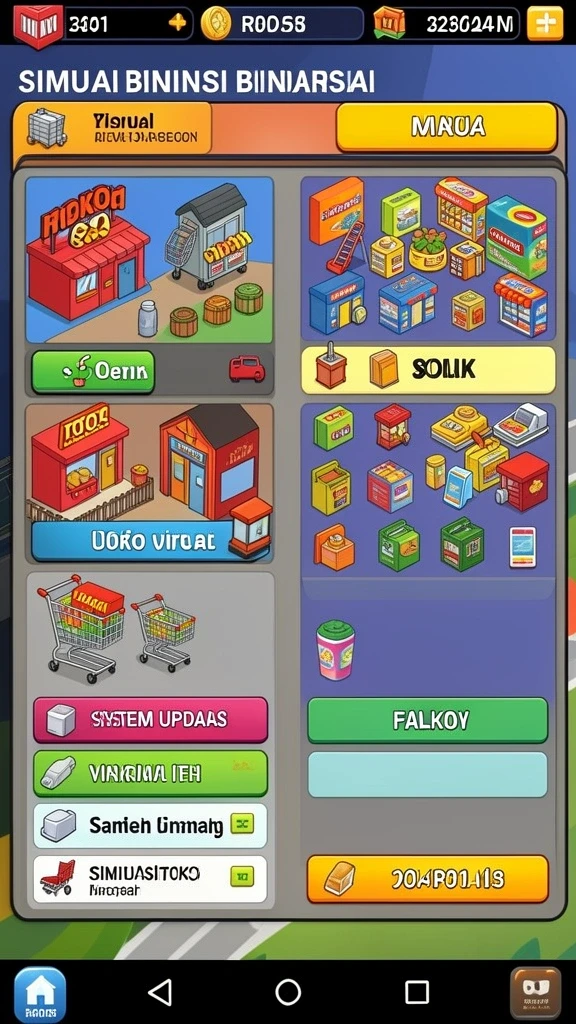Tap the orange button with gold bar icon
The width and height of the screenshot is (576, 1024).
tap(428, 879)
